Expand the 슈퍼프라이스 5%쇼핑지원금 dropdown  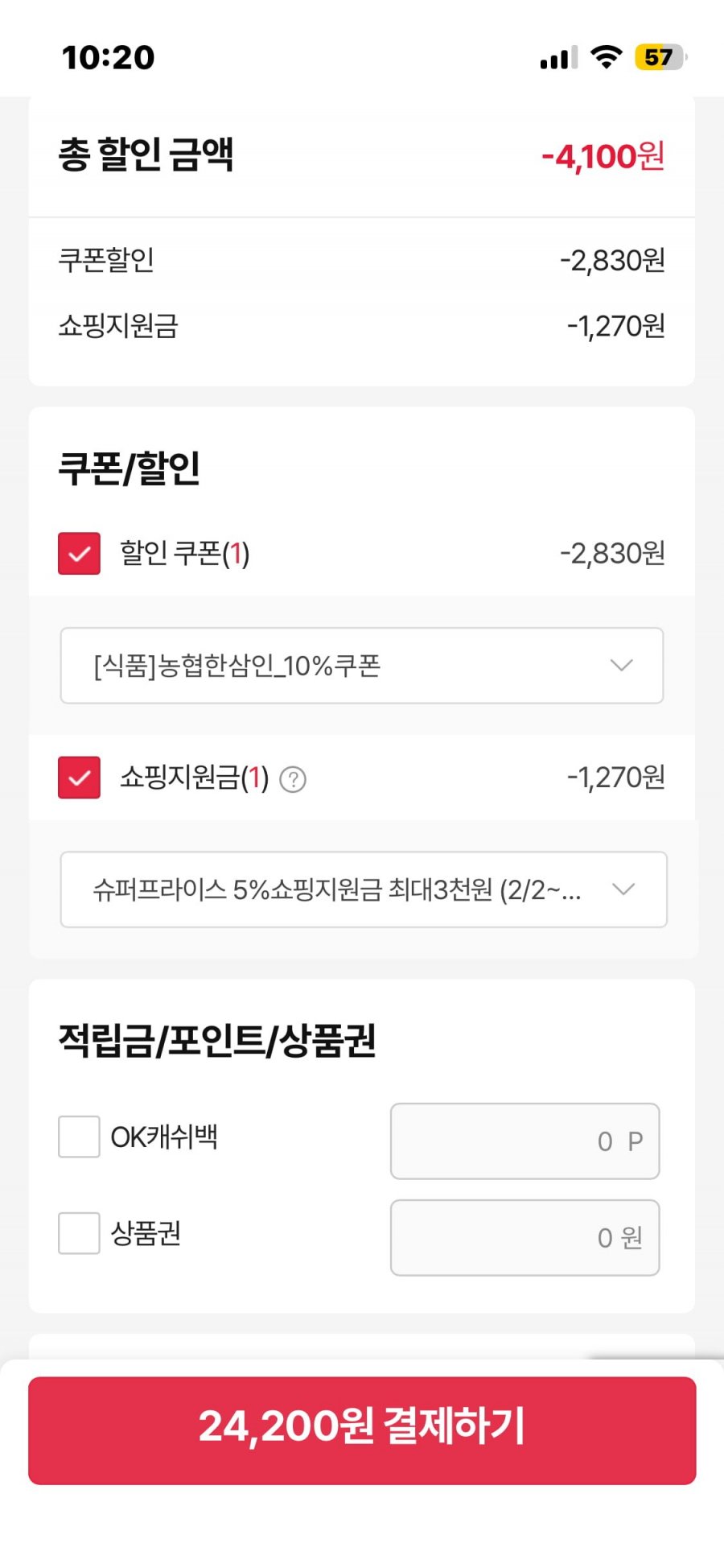[x=364, y=889]
